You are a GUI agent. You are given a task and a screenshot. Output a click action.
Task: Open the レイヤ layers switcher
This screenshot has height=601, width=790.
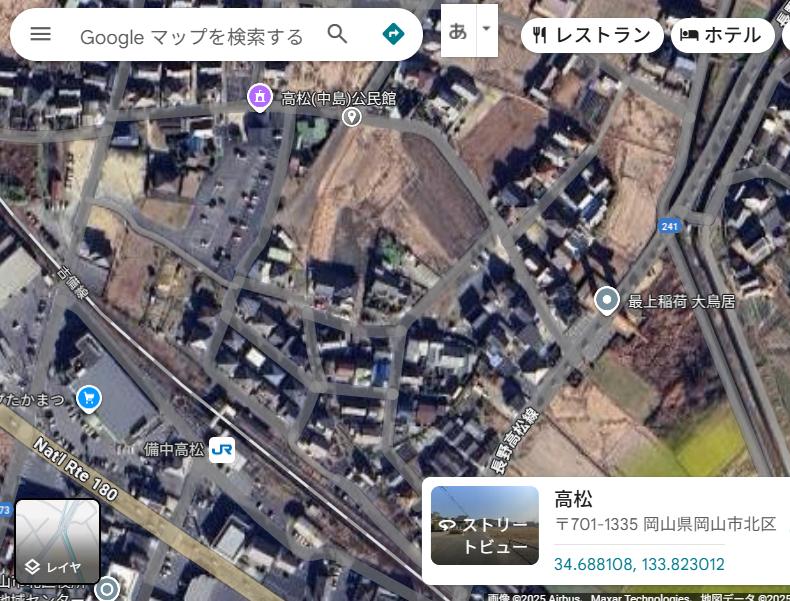click(x=58, y=541)
